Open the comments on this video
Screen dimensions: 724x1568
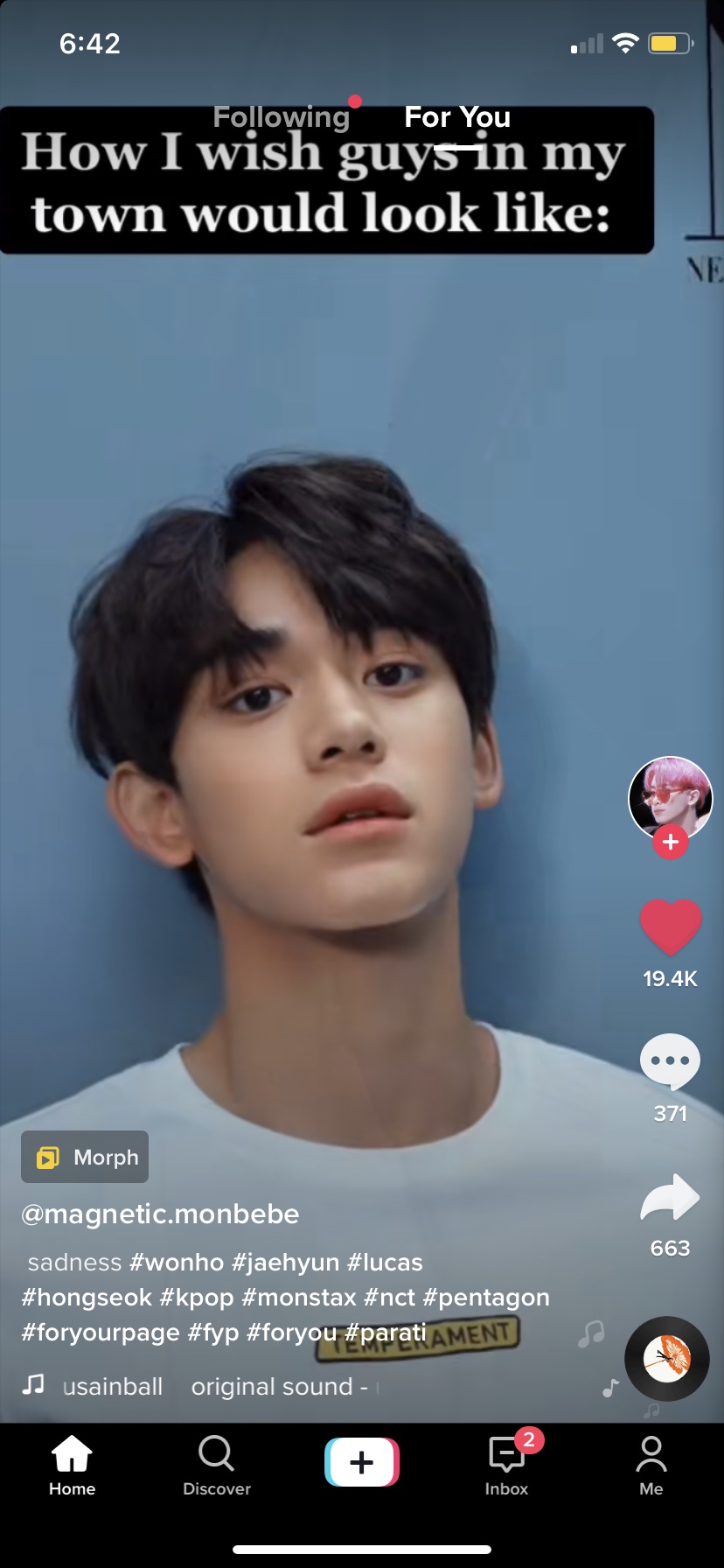click(x=671, y=1061)
